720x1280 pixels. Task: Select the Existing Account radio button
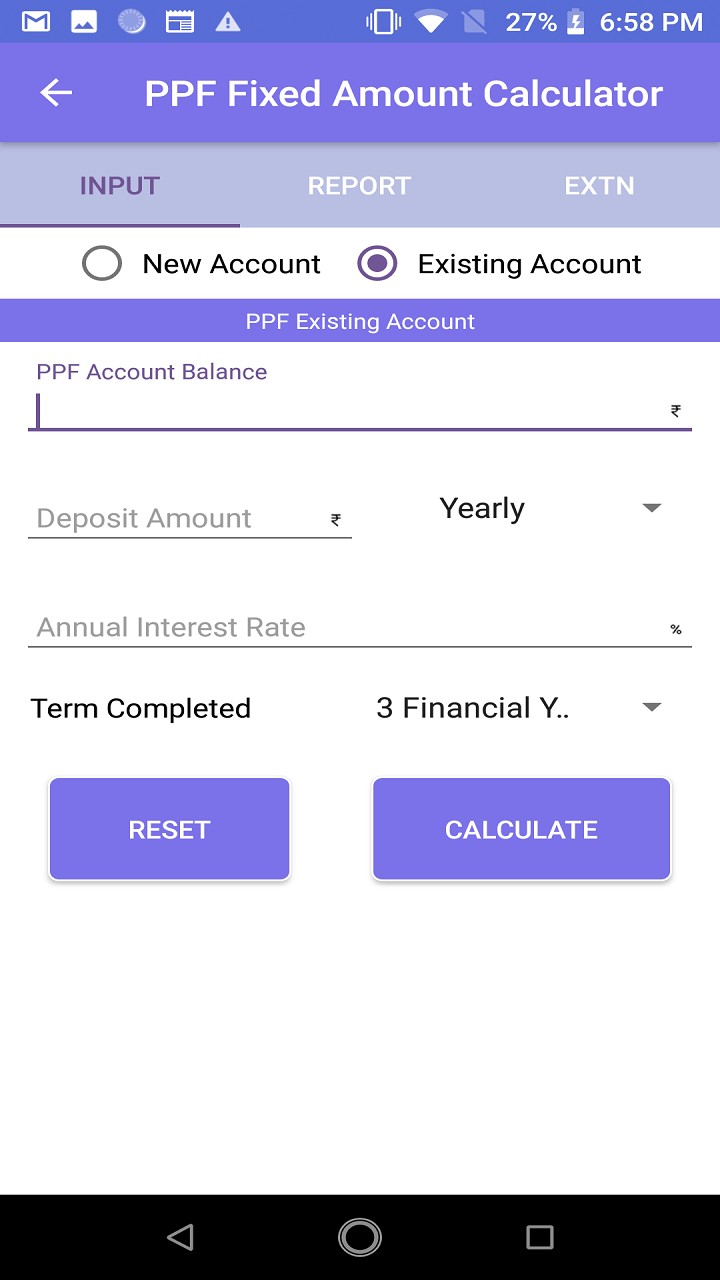(x=377, y=264)
